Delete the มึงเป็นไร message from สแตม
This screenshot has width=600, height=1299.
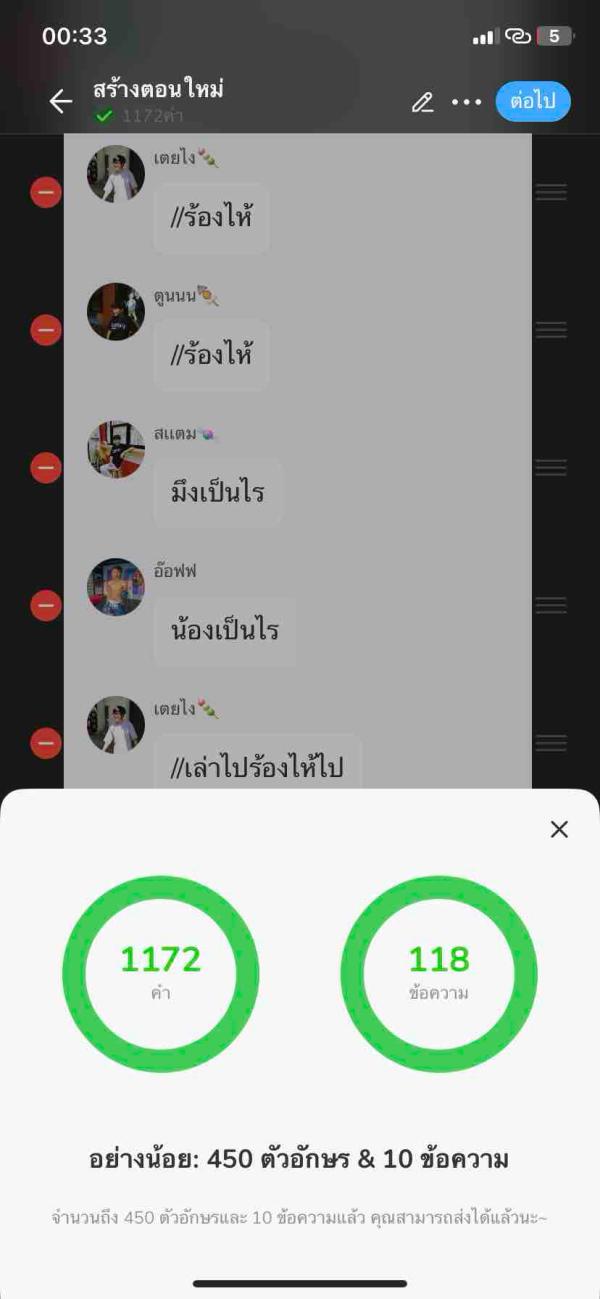tap(46, 468)
